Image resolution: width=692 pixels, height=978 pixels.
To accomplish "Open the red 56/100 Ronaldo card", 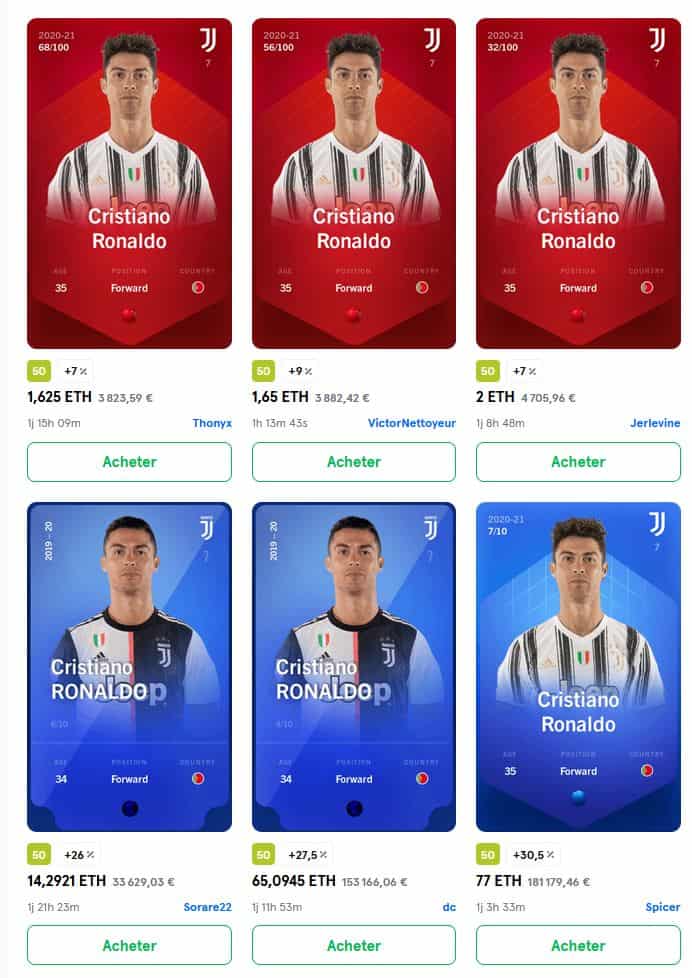I will click(354, 183).
